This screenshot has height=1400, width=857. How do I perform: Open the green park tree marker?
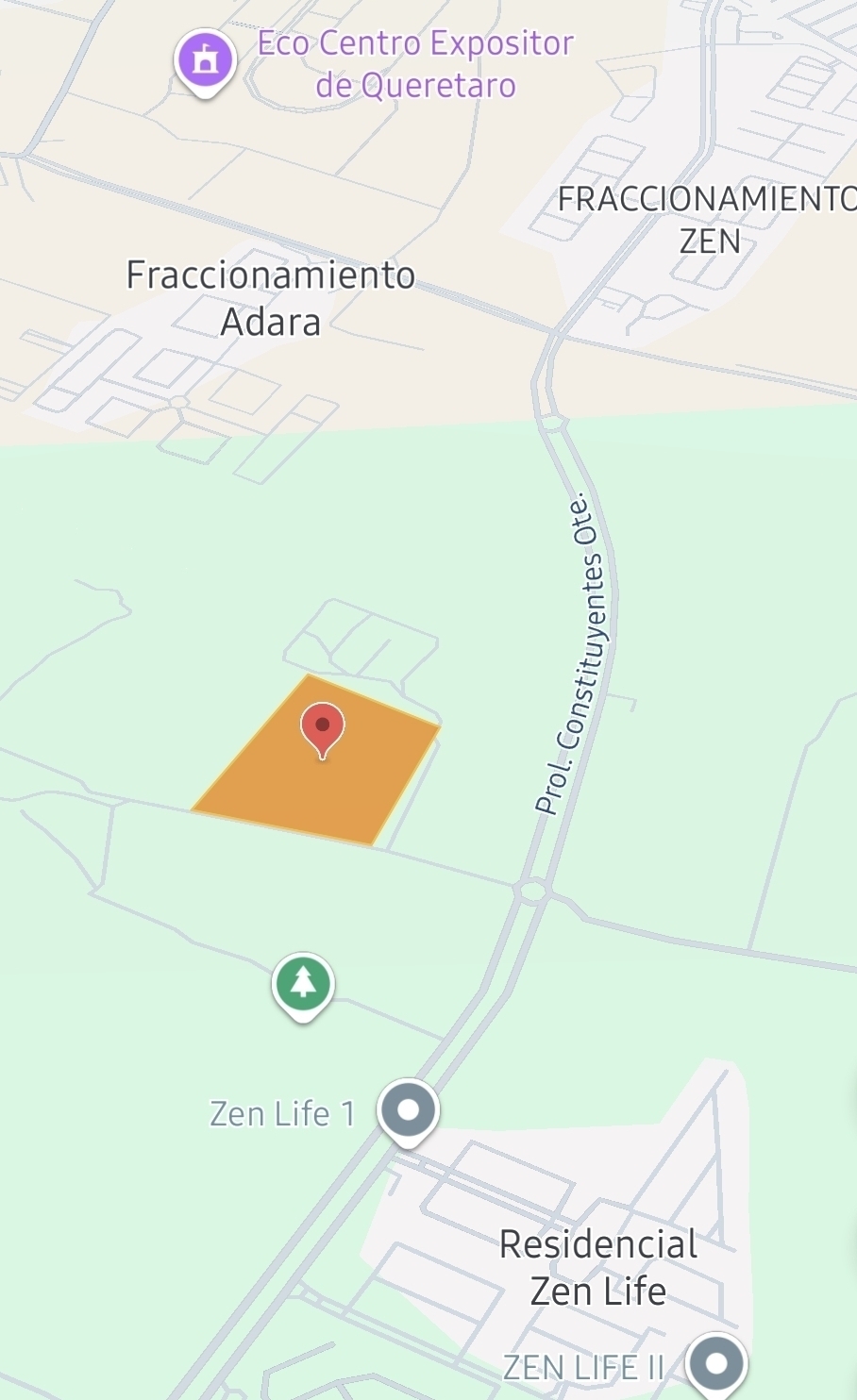303,984
